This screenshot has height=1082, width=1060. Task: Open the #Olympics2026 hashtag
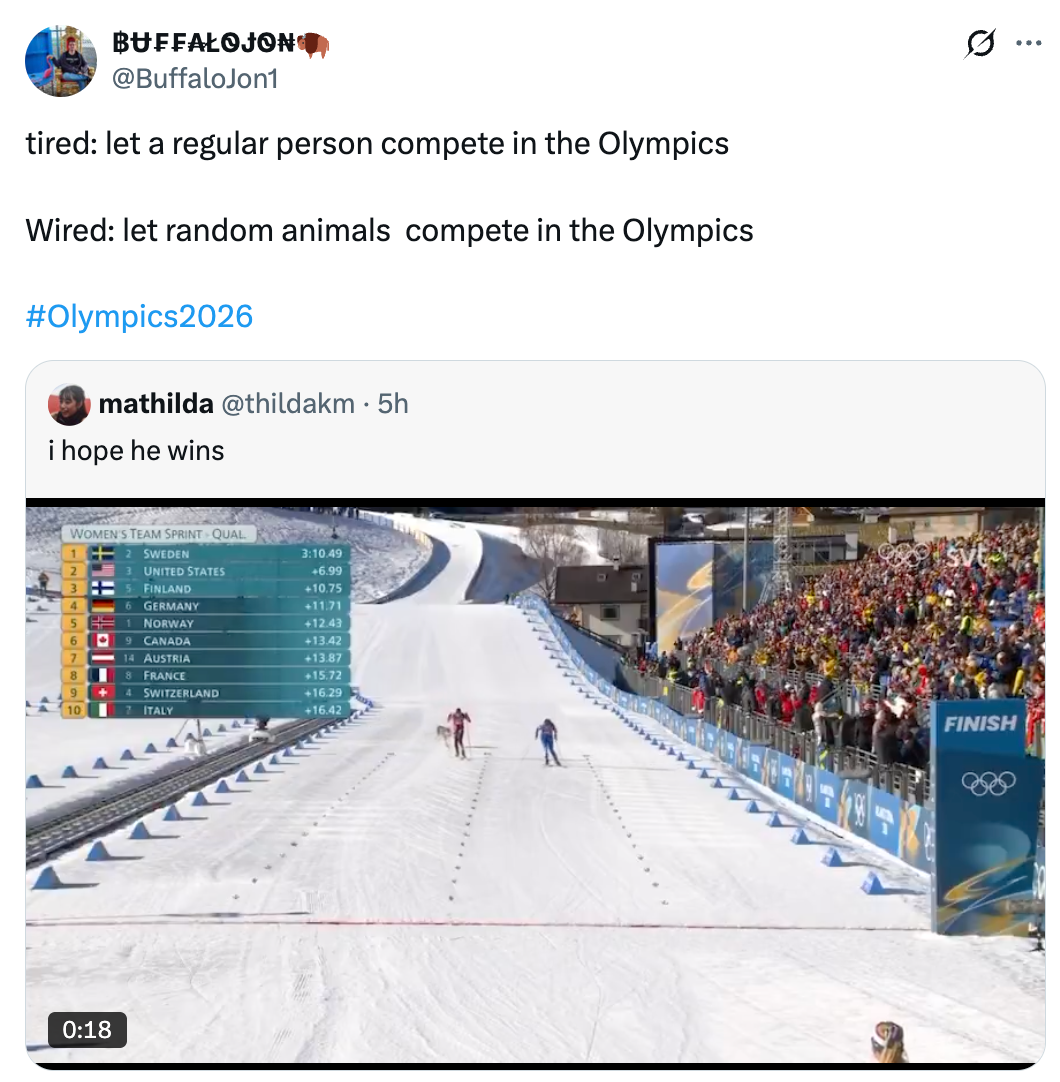coord(139,317)
